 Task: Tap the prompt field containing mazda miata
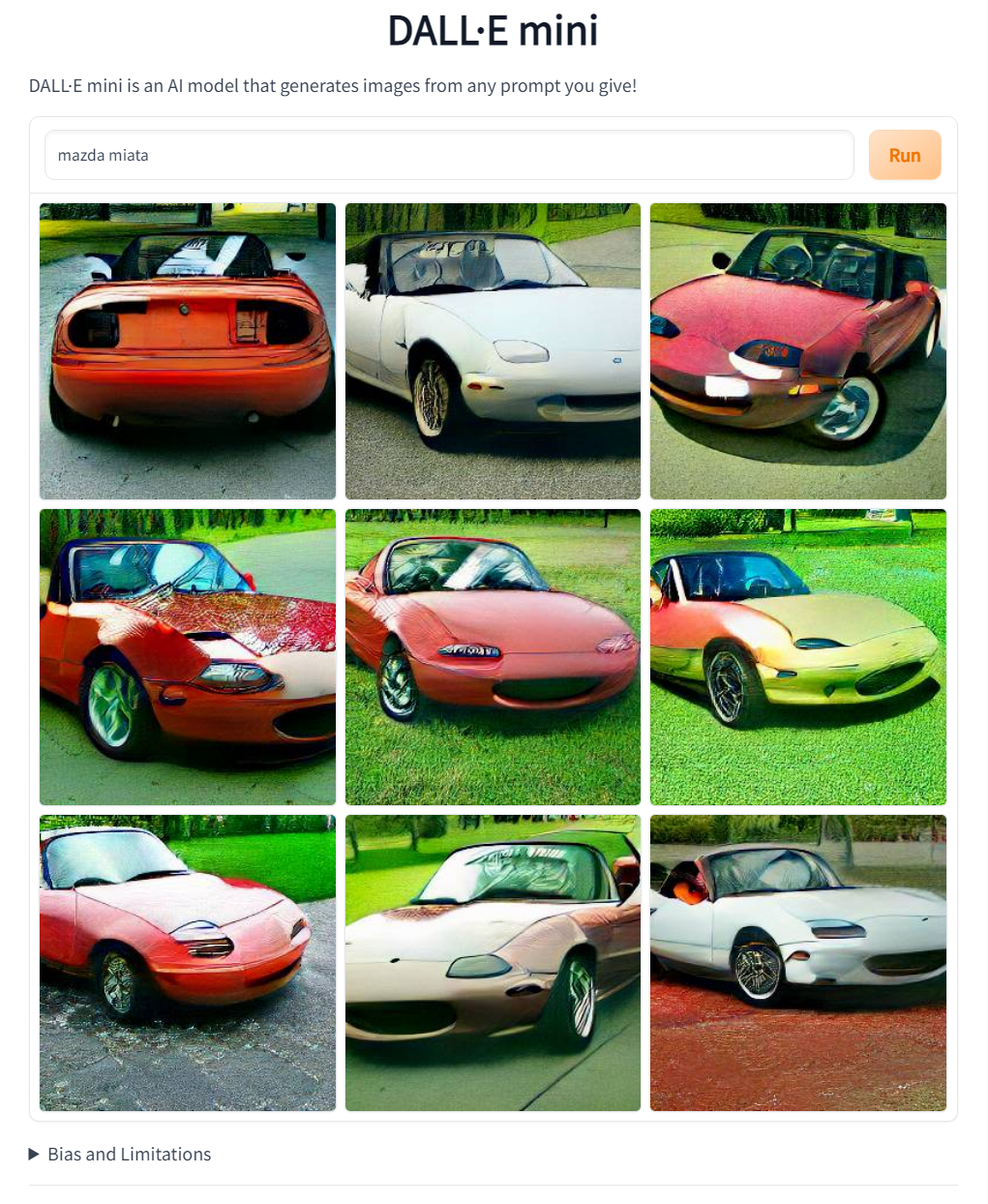coord(449,155)
